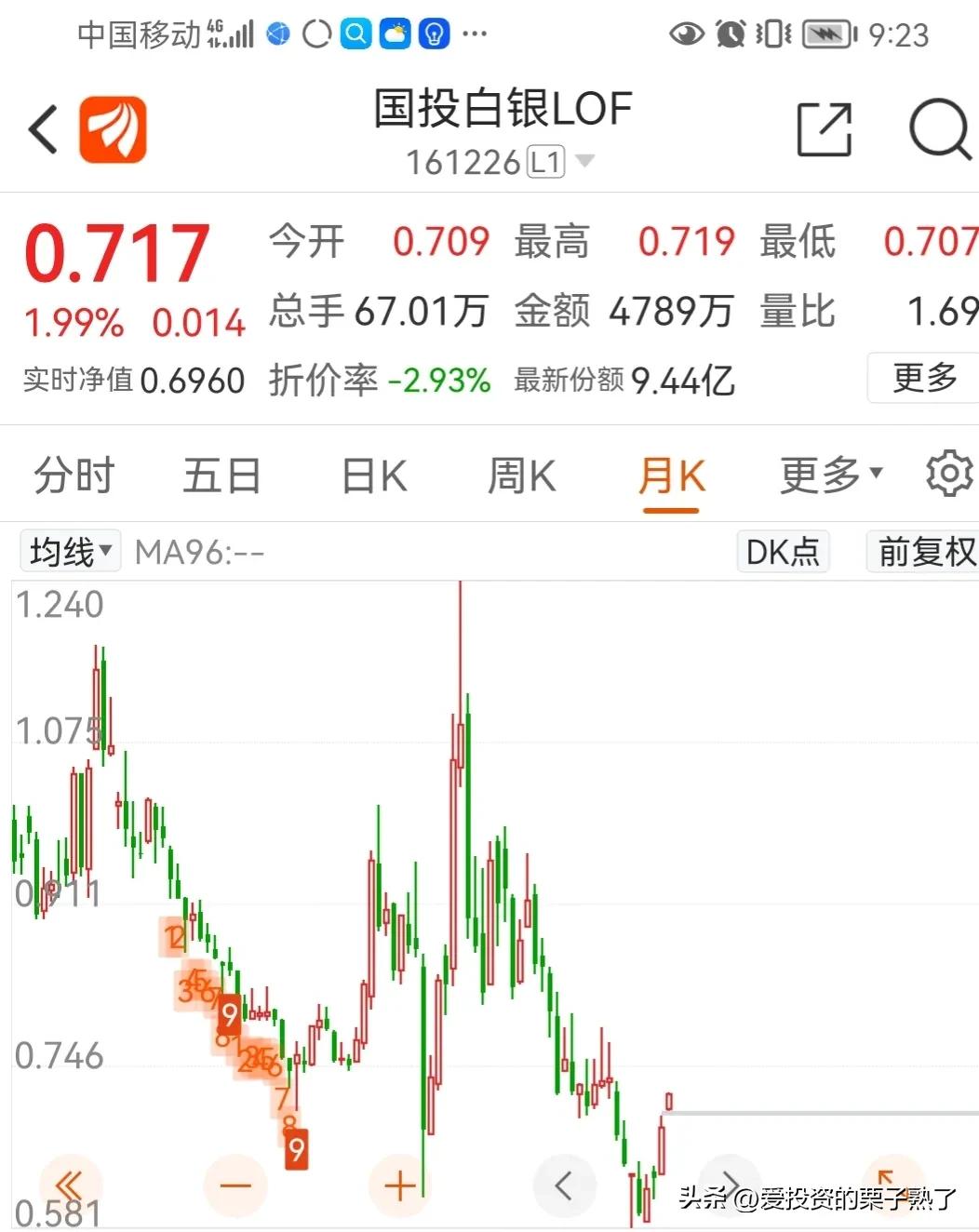Navigate back using the back arrow
Viewport: 979px width, 1232px height.
pos(41,129)
